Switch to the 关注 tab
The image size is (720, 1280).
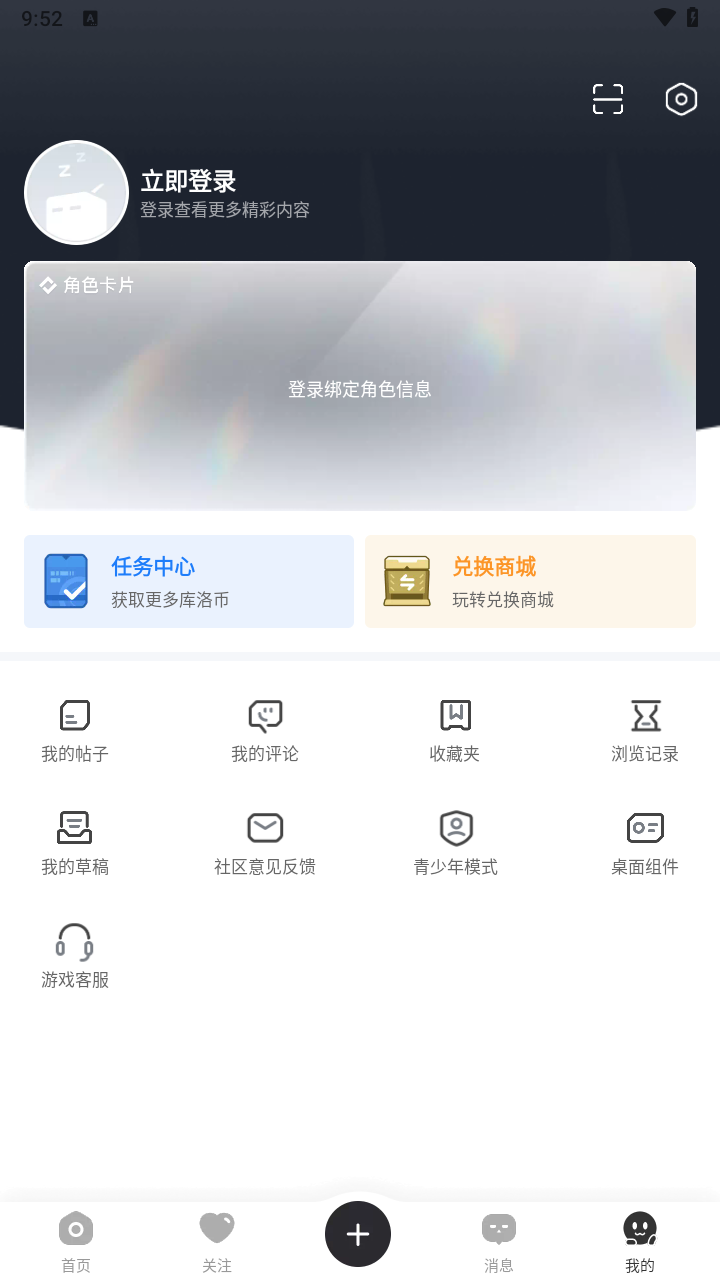[217, 1241]
